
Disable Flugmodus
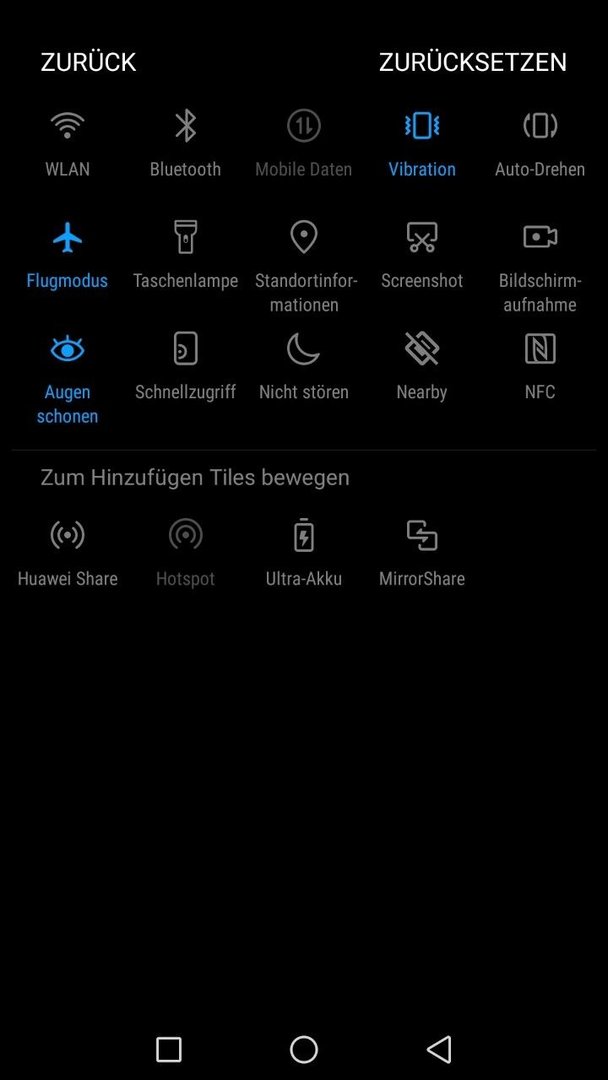click(x=67, y=238)
